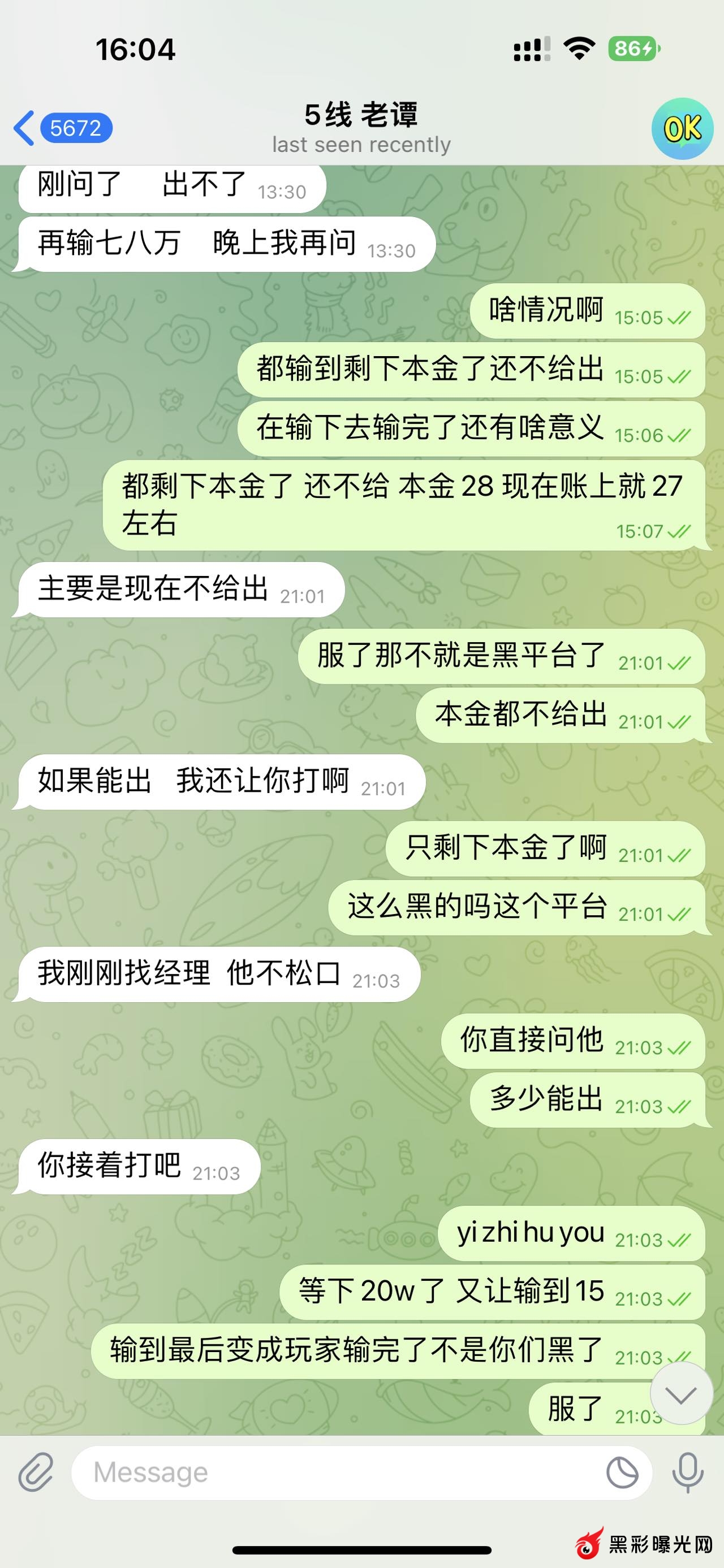
Task: Open 5线 老谭 contact profile from header
Action: 361,128
